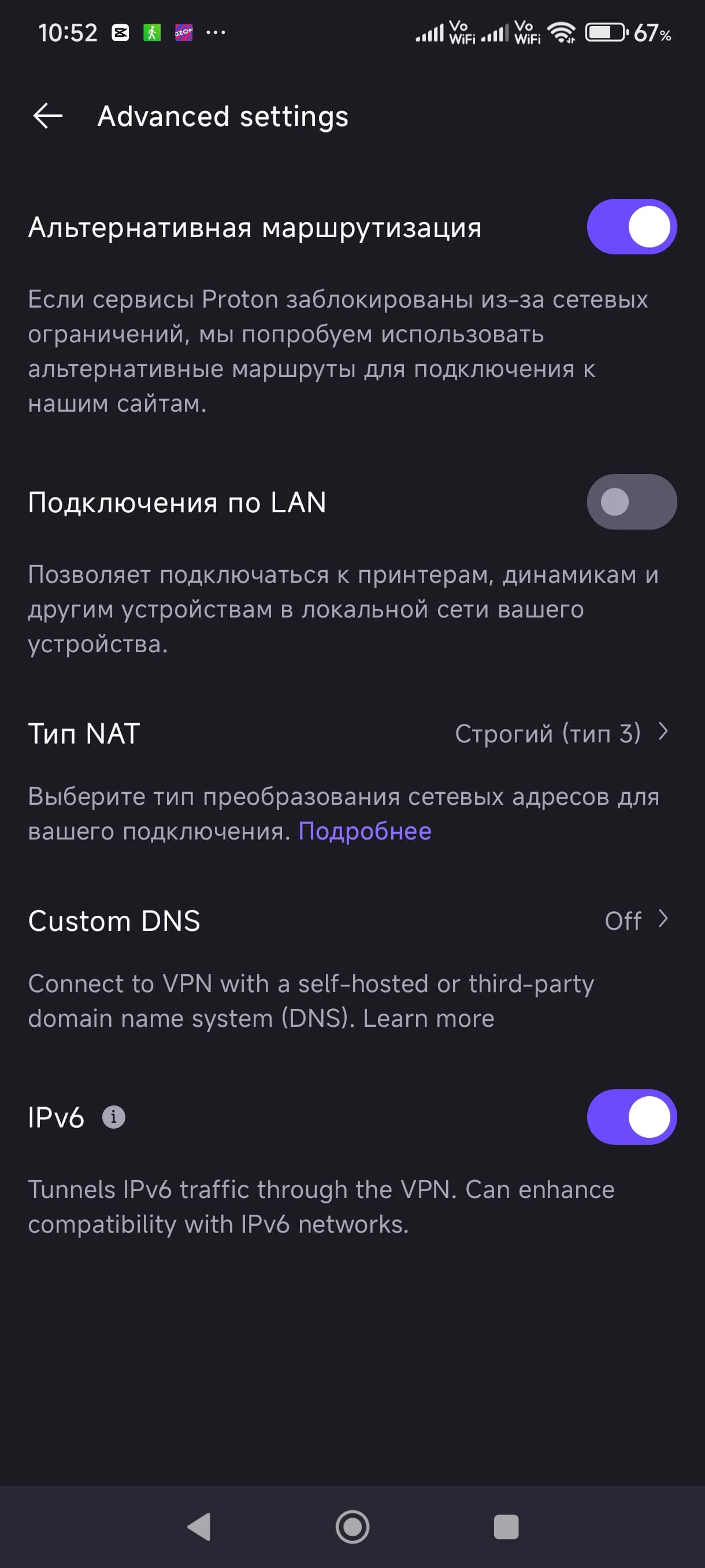Open the IPv6 info icon

point(114,1117)
